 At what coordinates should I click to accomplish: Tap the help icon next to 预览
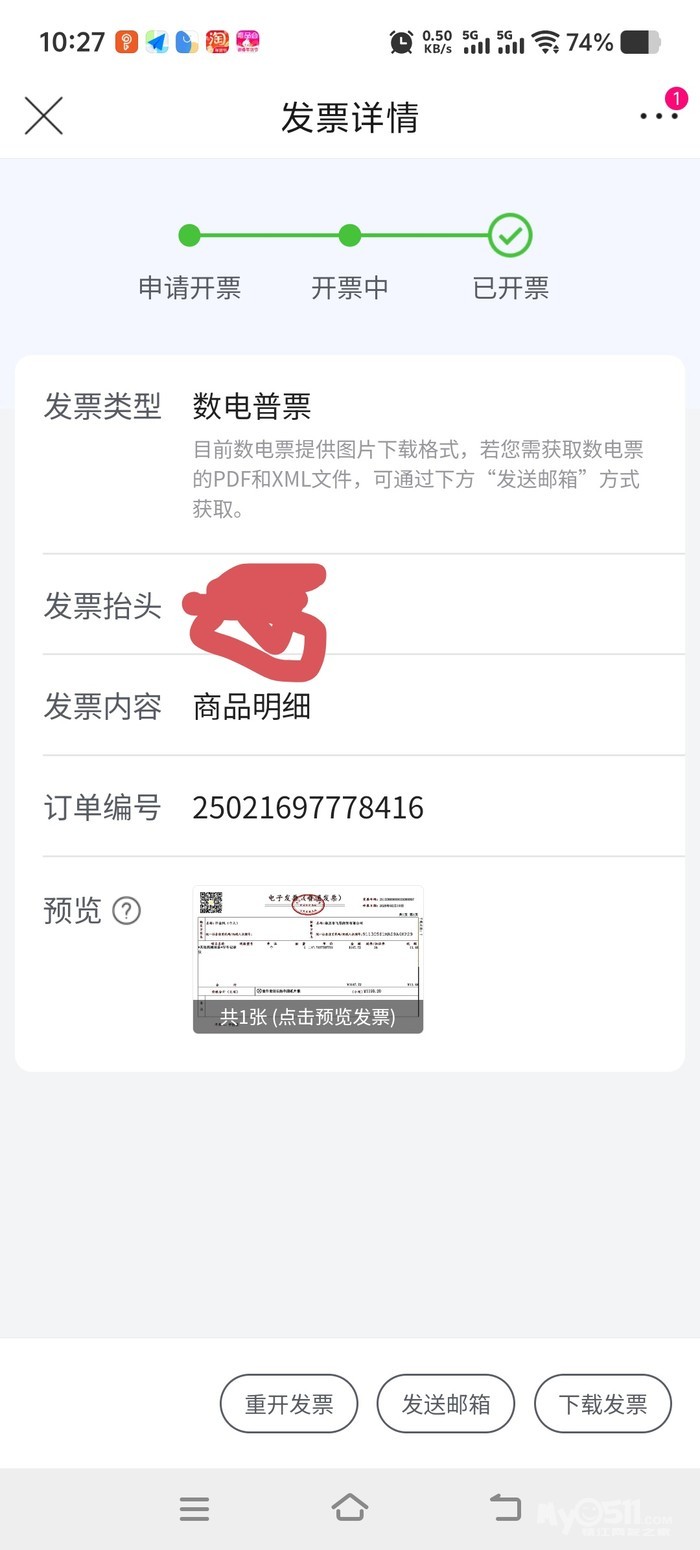[x=126, y=911]
